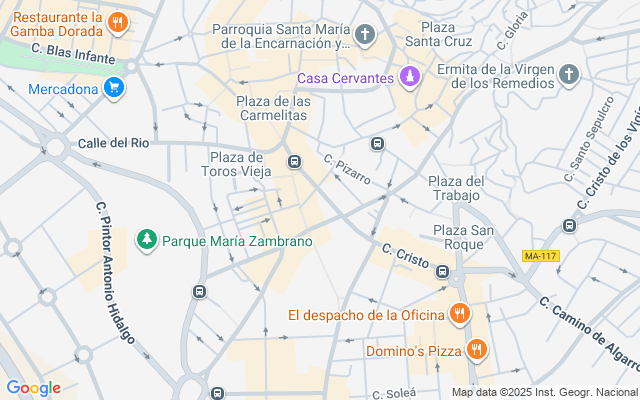Open Ermita de la Virgen de los Remedios pin

pyautogui.click(x=569, y=75)
